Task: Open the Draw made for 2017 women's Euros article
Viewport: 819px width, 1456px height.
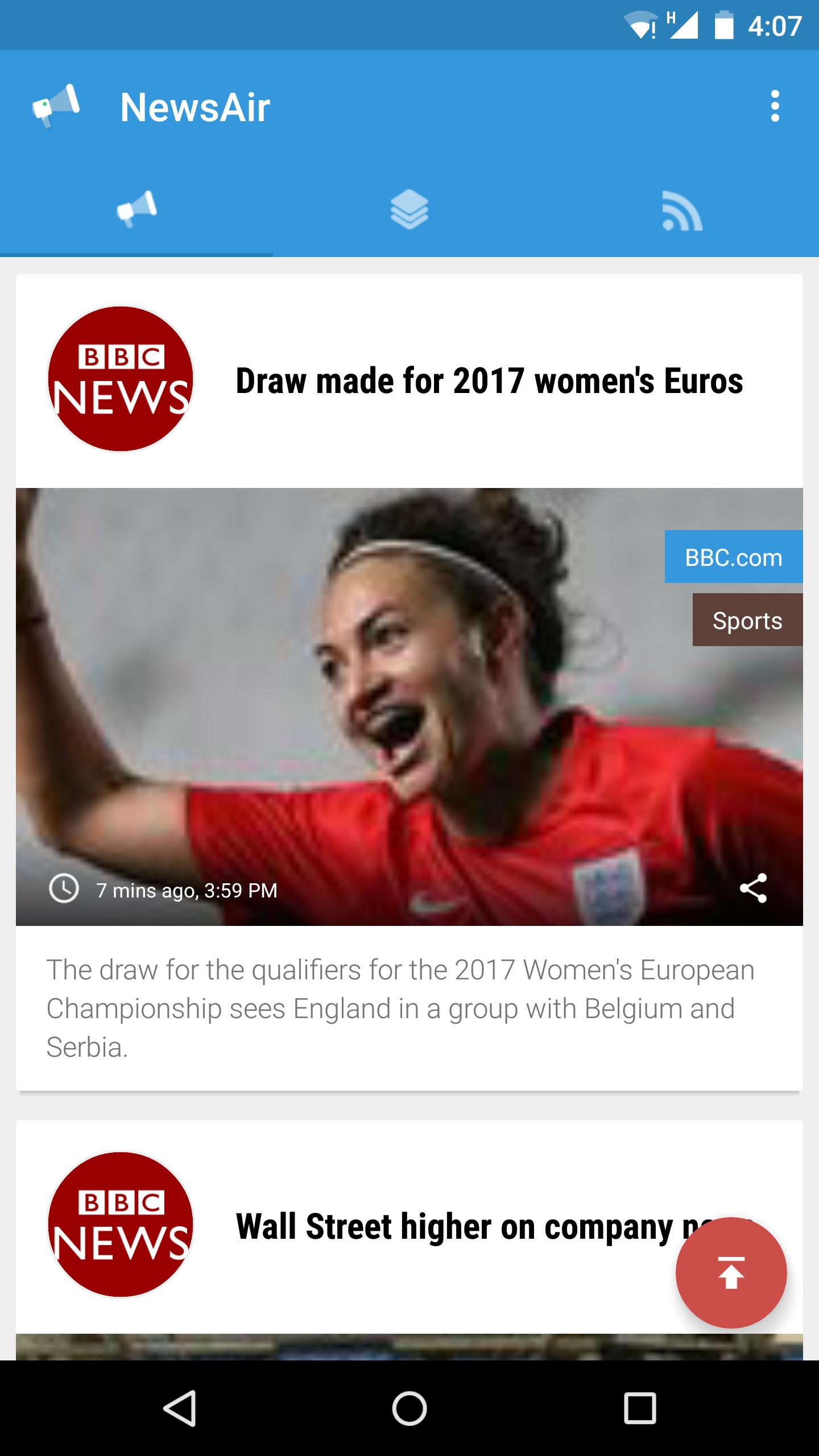Action: (489, 380)
